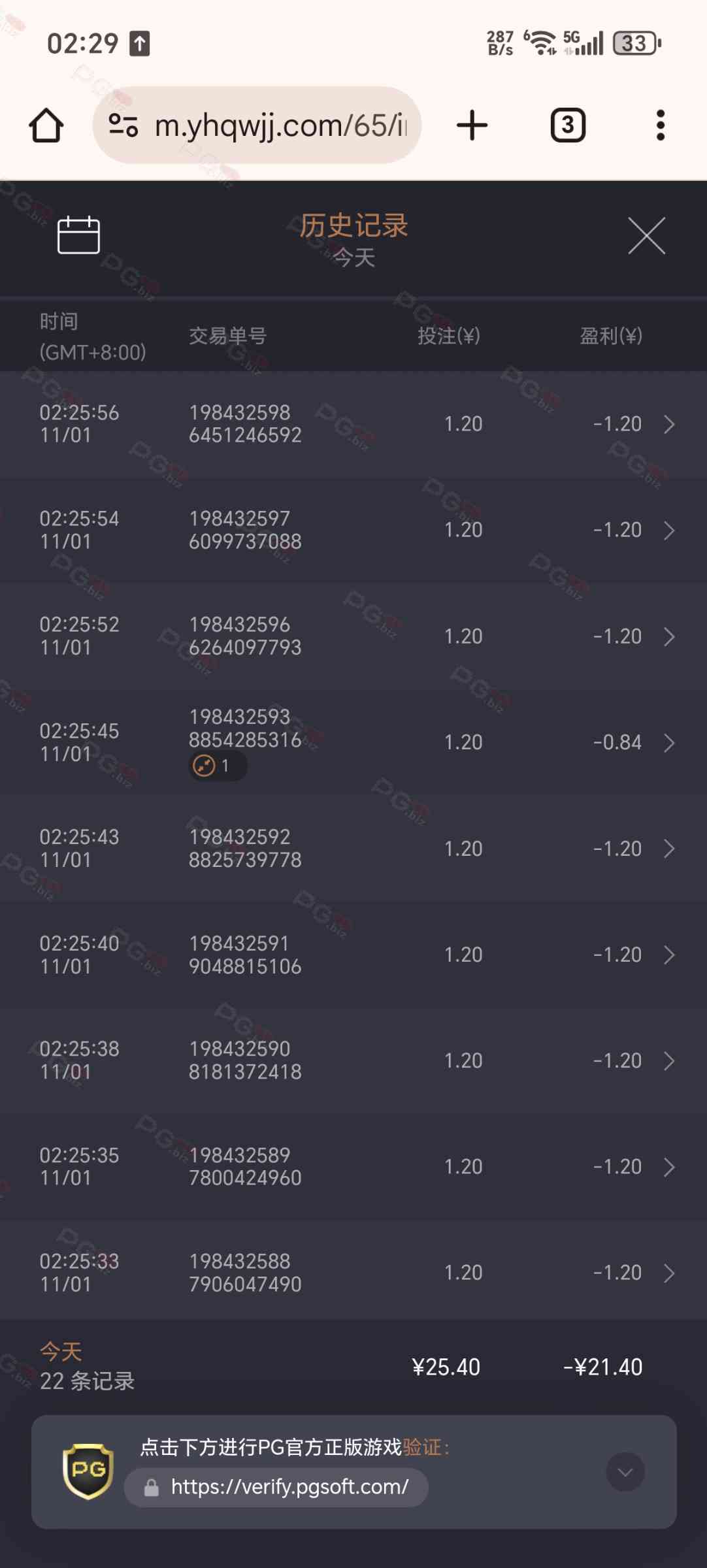
Task: View details of the 02:25:54 record
Action: pos(354,530)
